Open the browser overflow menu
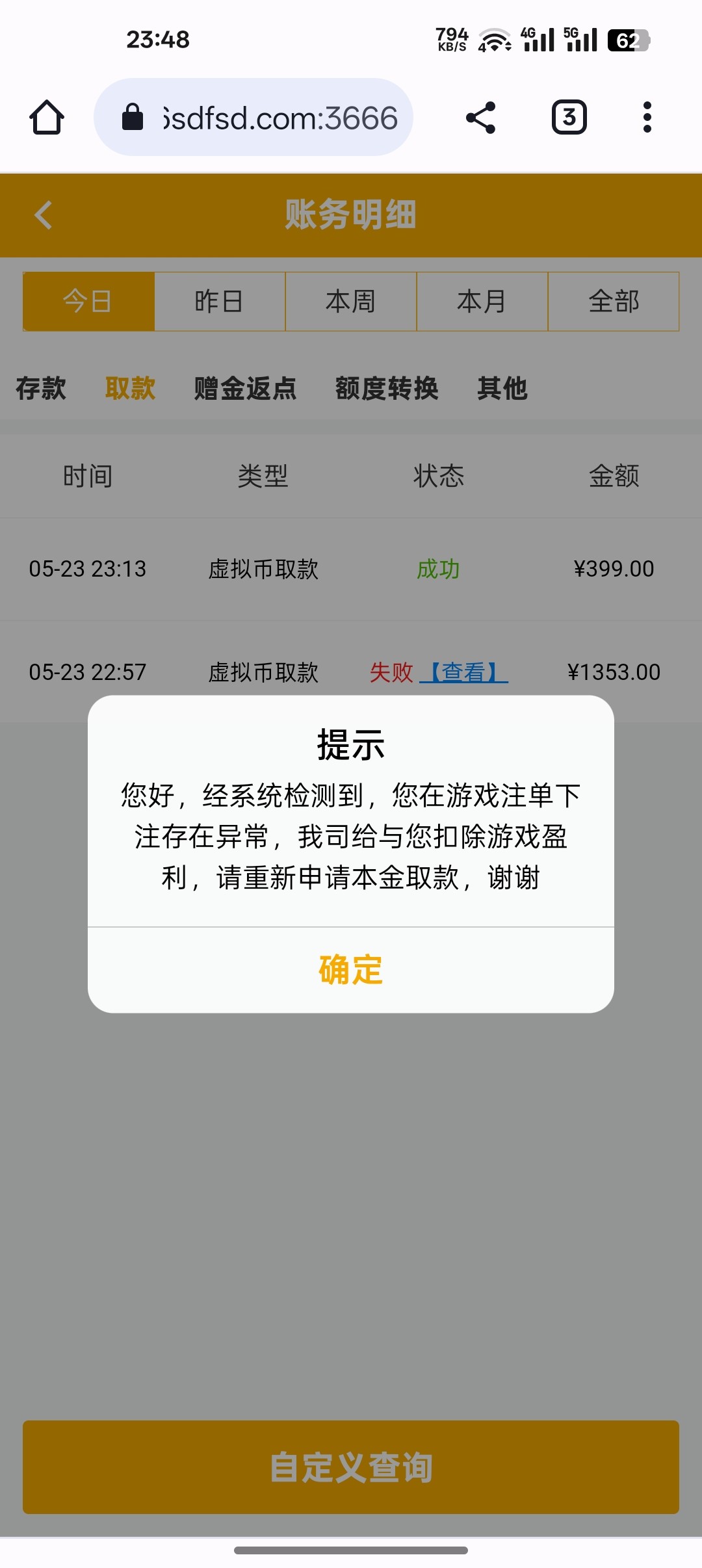 647,118
